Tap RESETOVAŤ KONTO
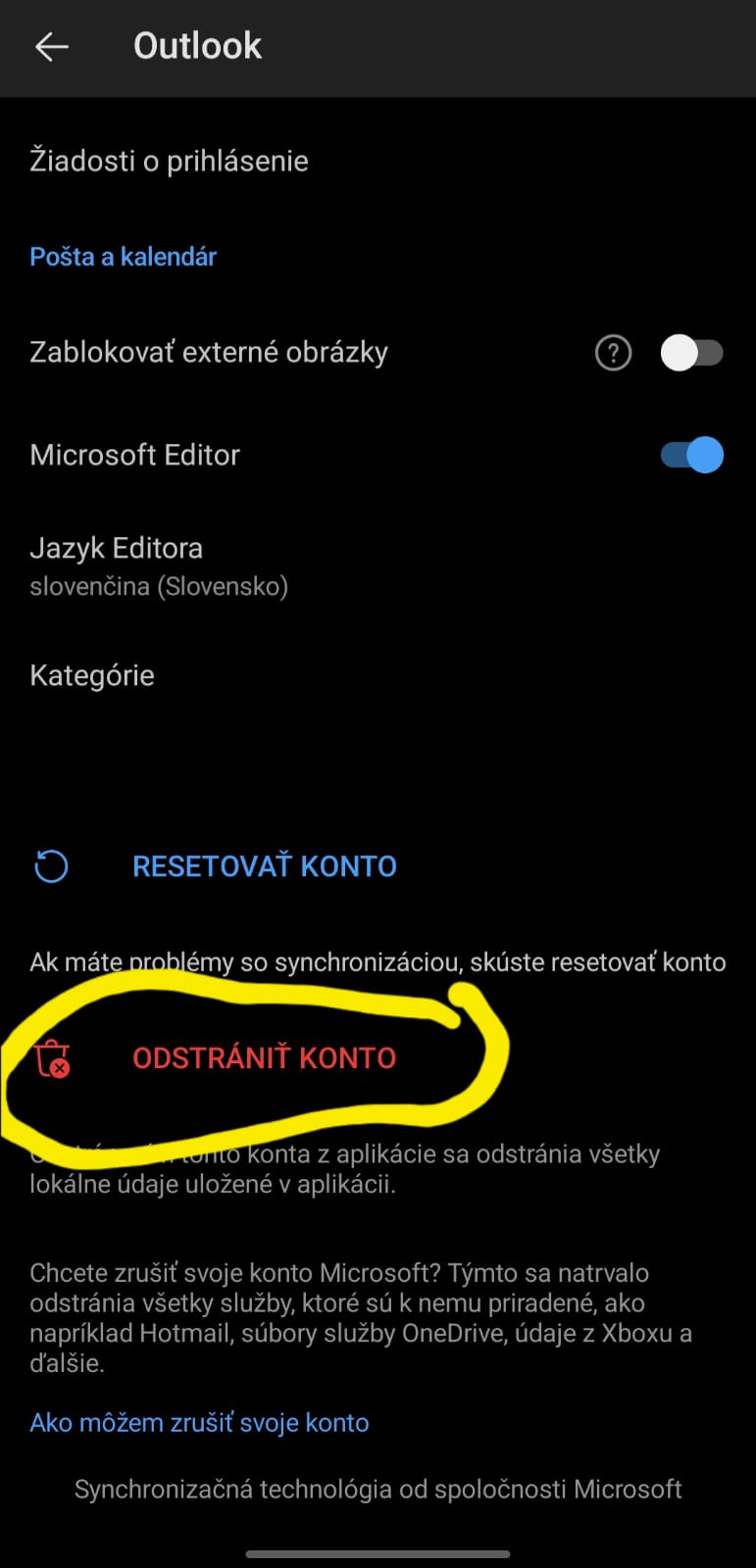The height and width of the screenshot is (1568, 756). coord(264,866)
